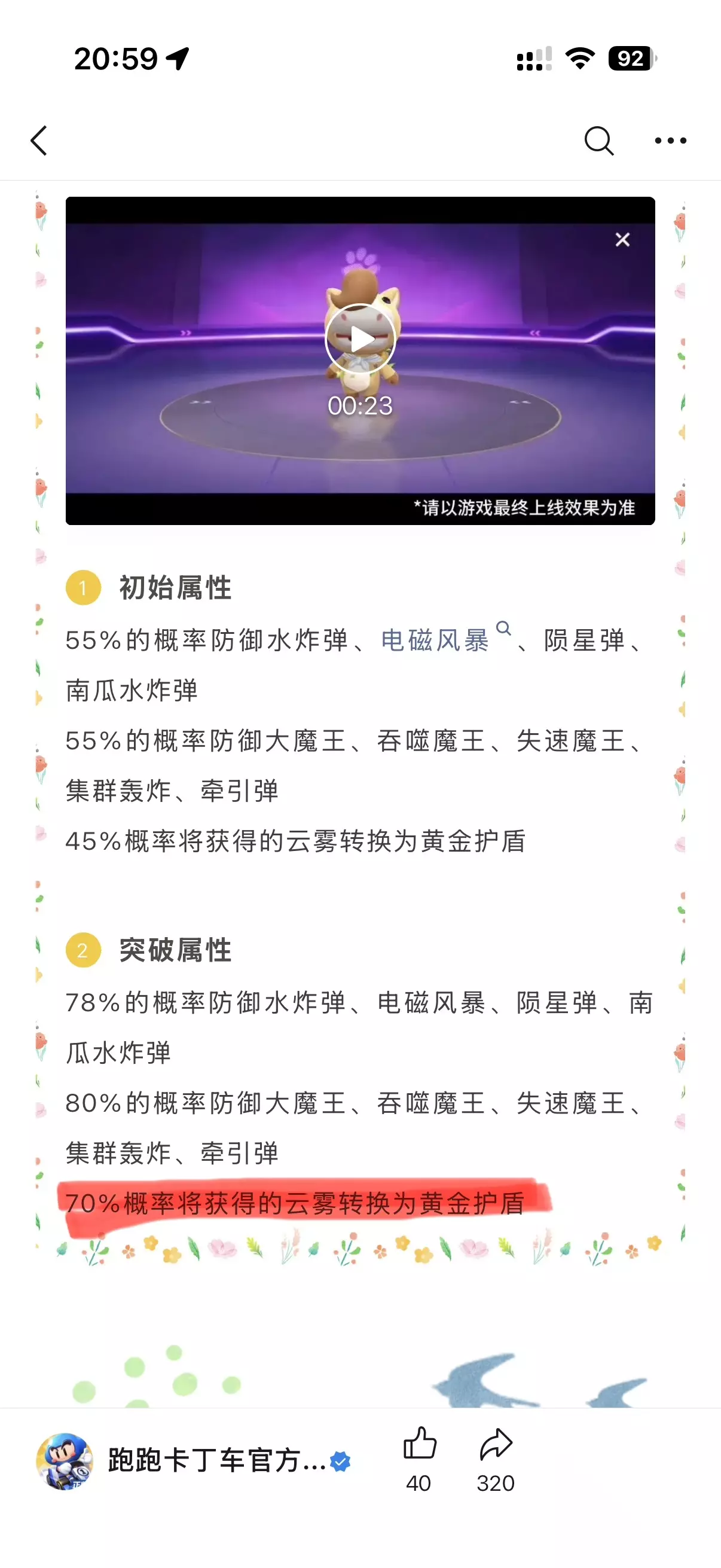Go back to the previous page
This screenshot has height=1568, width=721.
tap(39, 141)
